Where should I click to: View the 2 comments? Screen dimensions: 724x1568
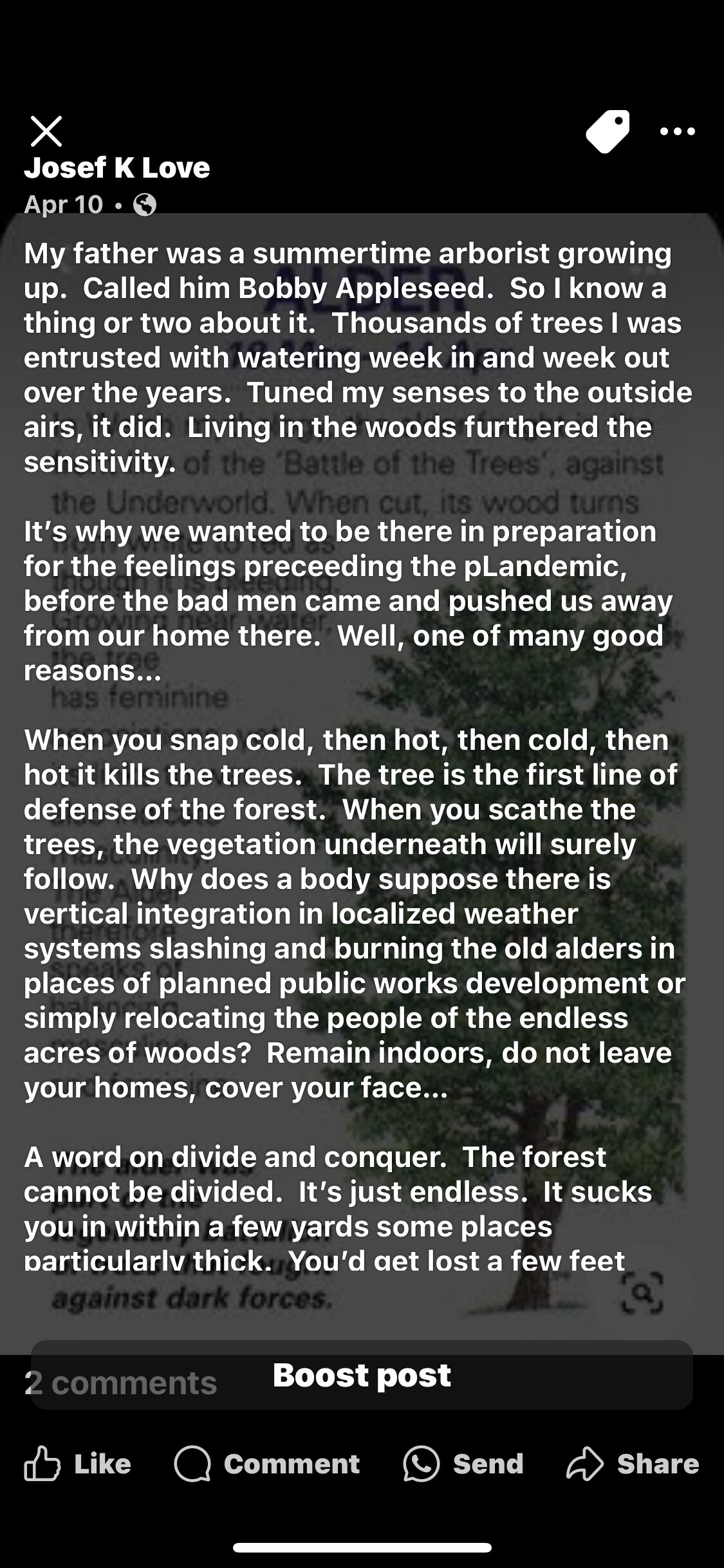click(121, 1383)
